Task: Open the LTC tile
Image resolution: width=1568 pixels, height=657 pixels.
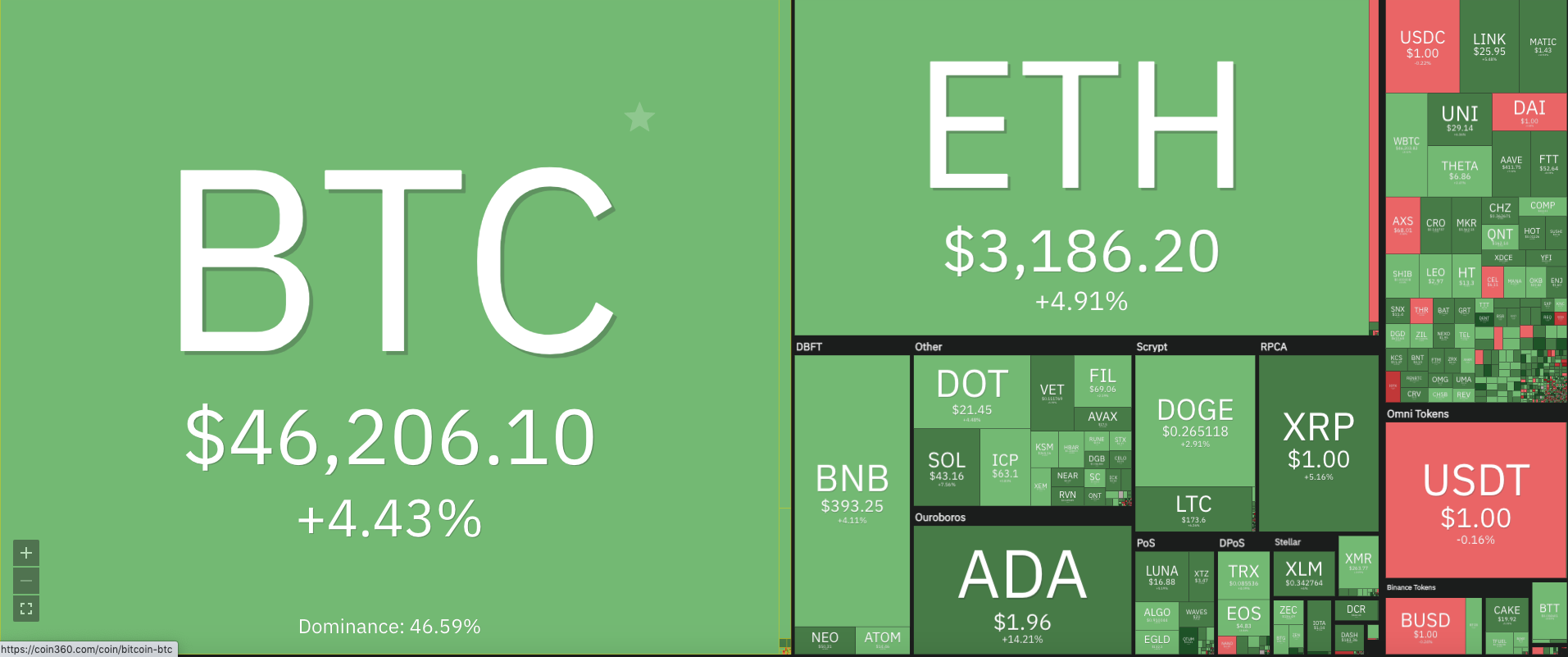Action: (x=1193, y=509)
